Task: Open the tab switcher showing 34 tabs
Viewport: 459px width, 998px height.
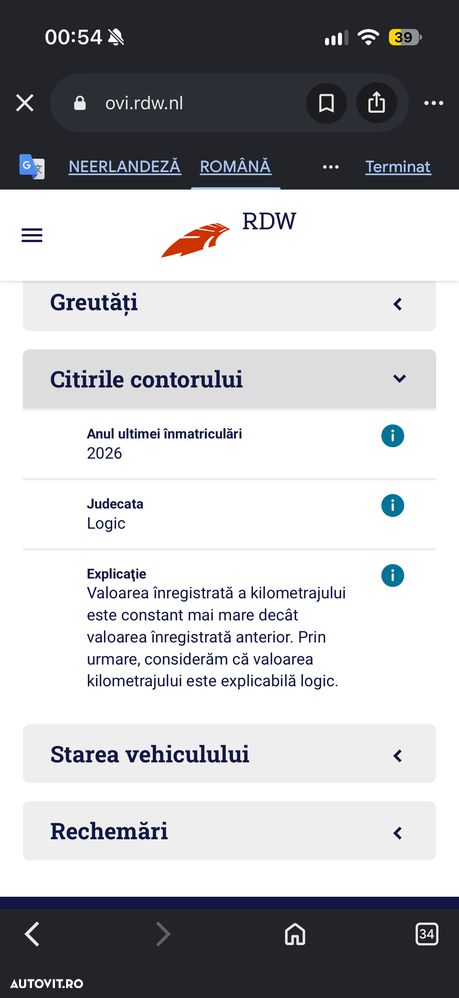Action: click(427, 934)
